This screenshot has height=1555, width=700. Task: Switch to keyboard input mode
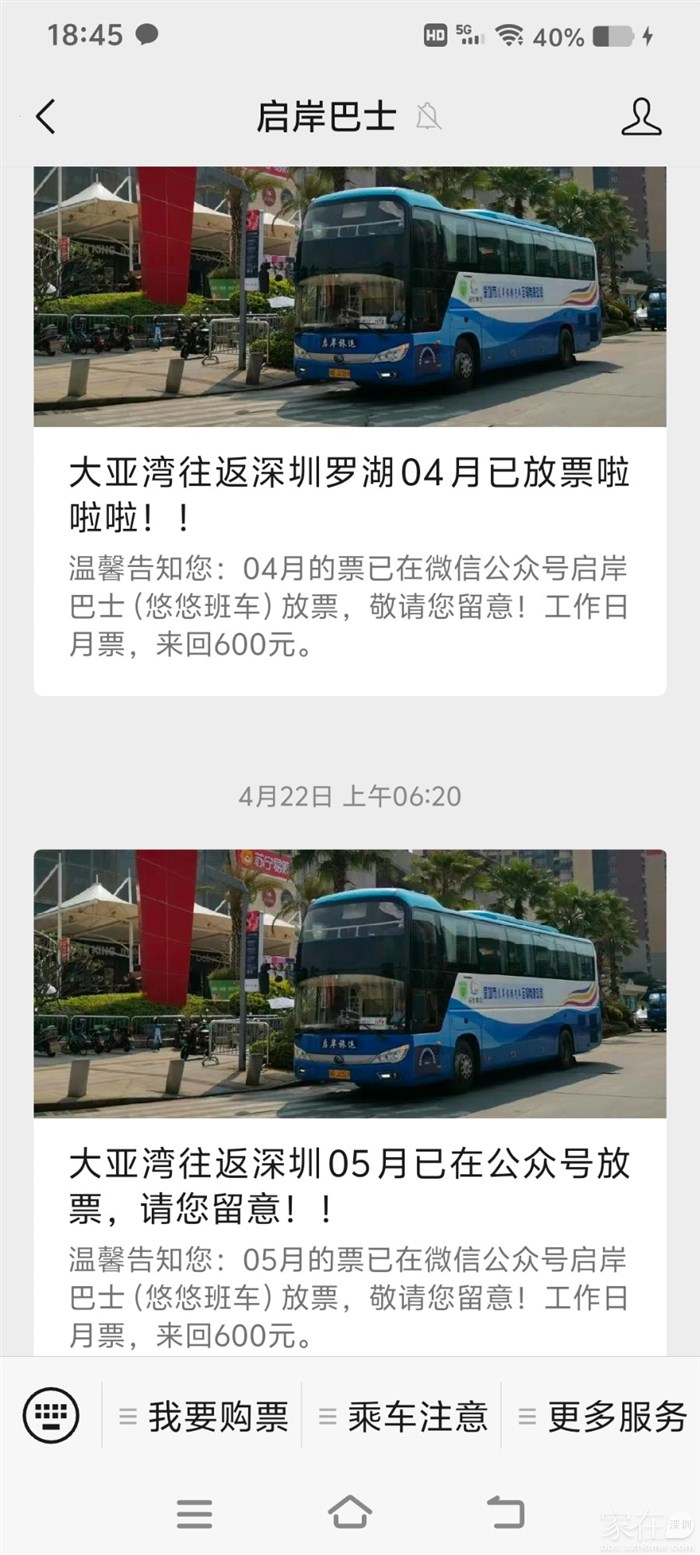pos(51,1415)
